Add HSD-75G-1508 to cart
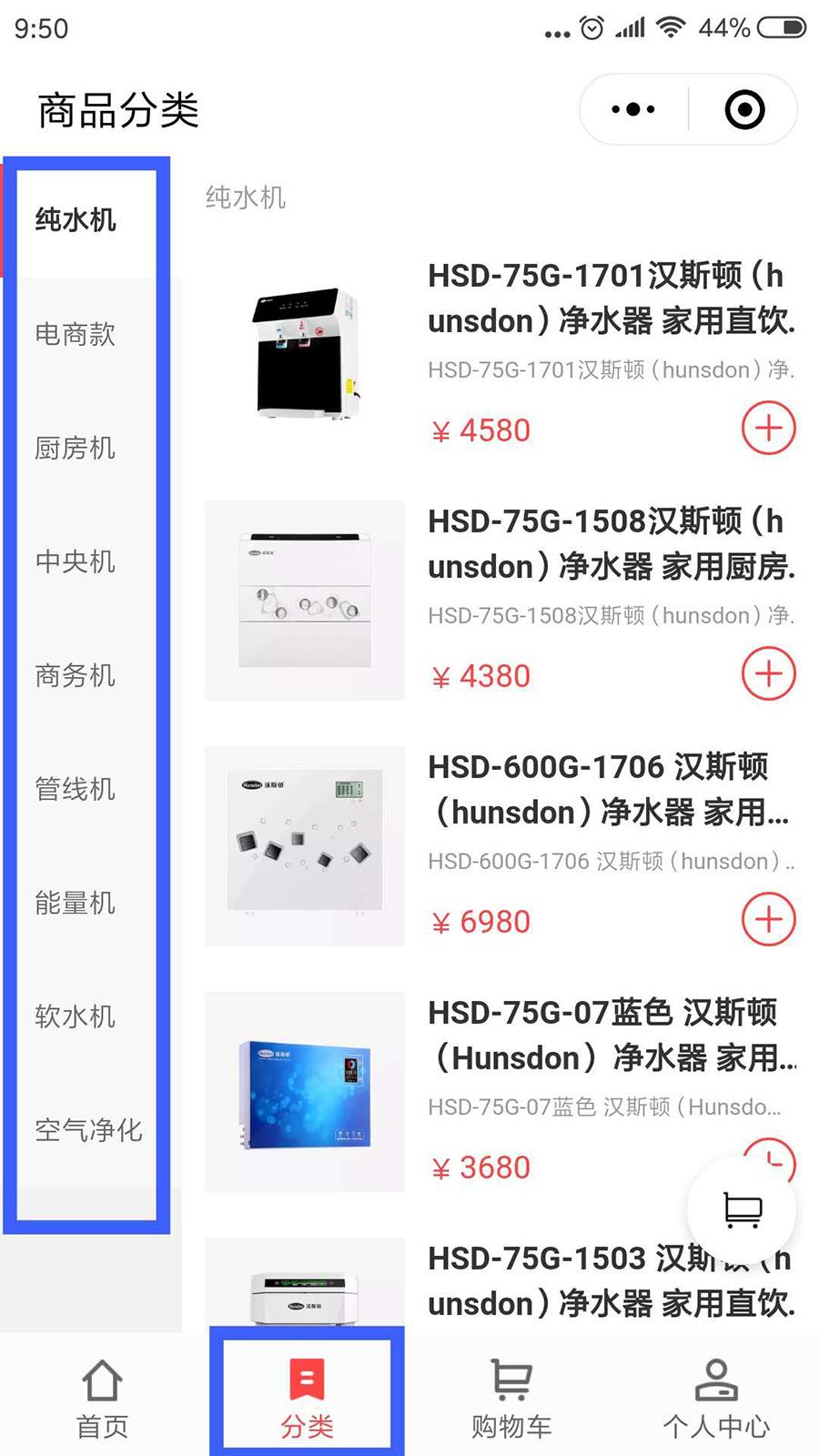The width and height of the screenshot is (819, 1456). click(x=769, y=673)
